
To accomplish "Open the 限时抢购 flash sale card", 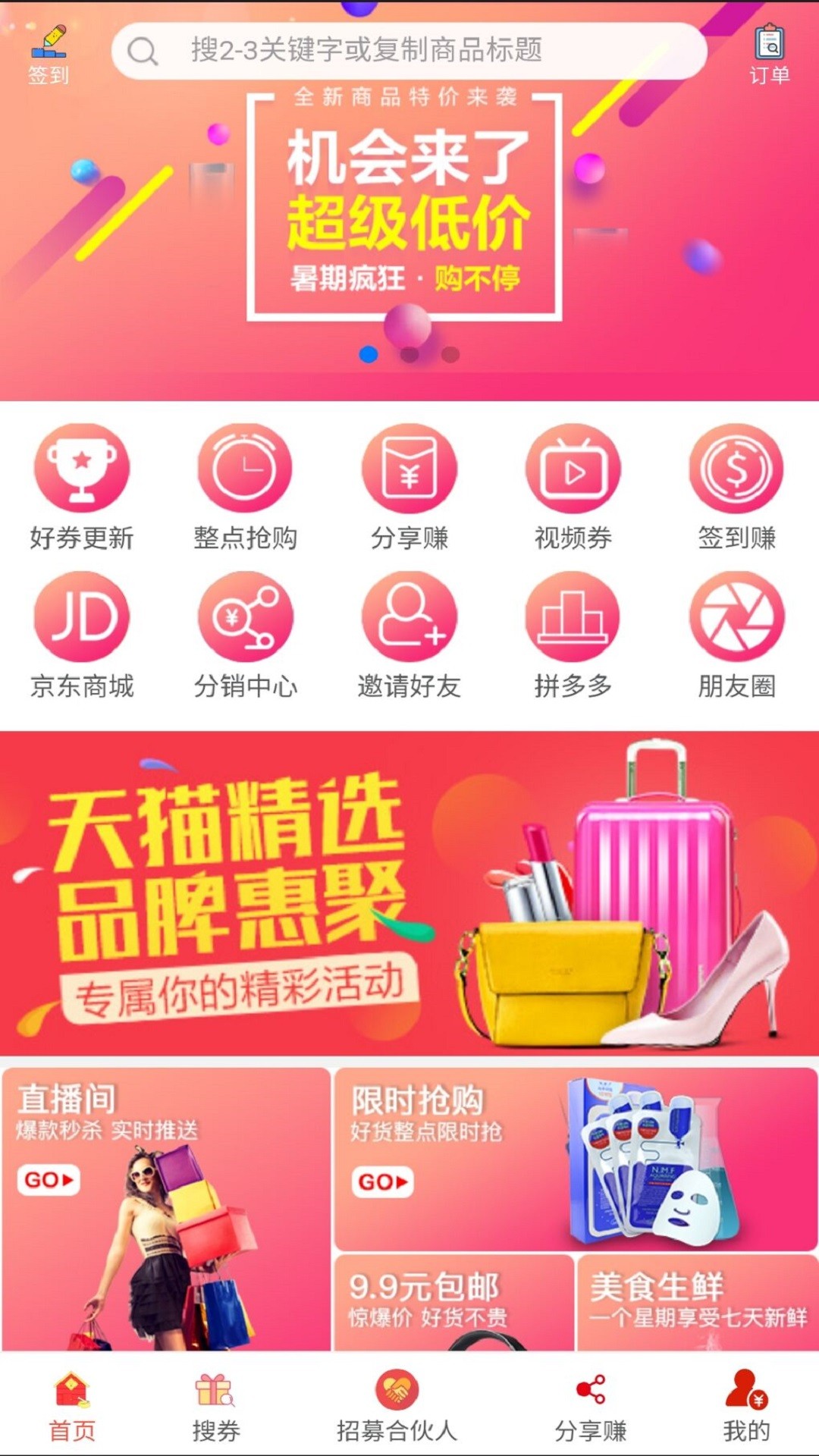I will [x=575, y=1159].
